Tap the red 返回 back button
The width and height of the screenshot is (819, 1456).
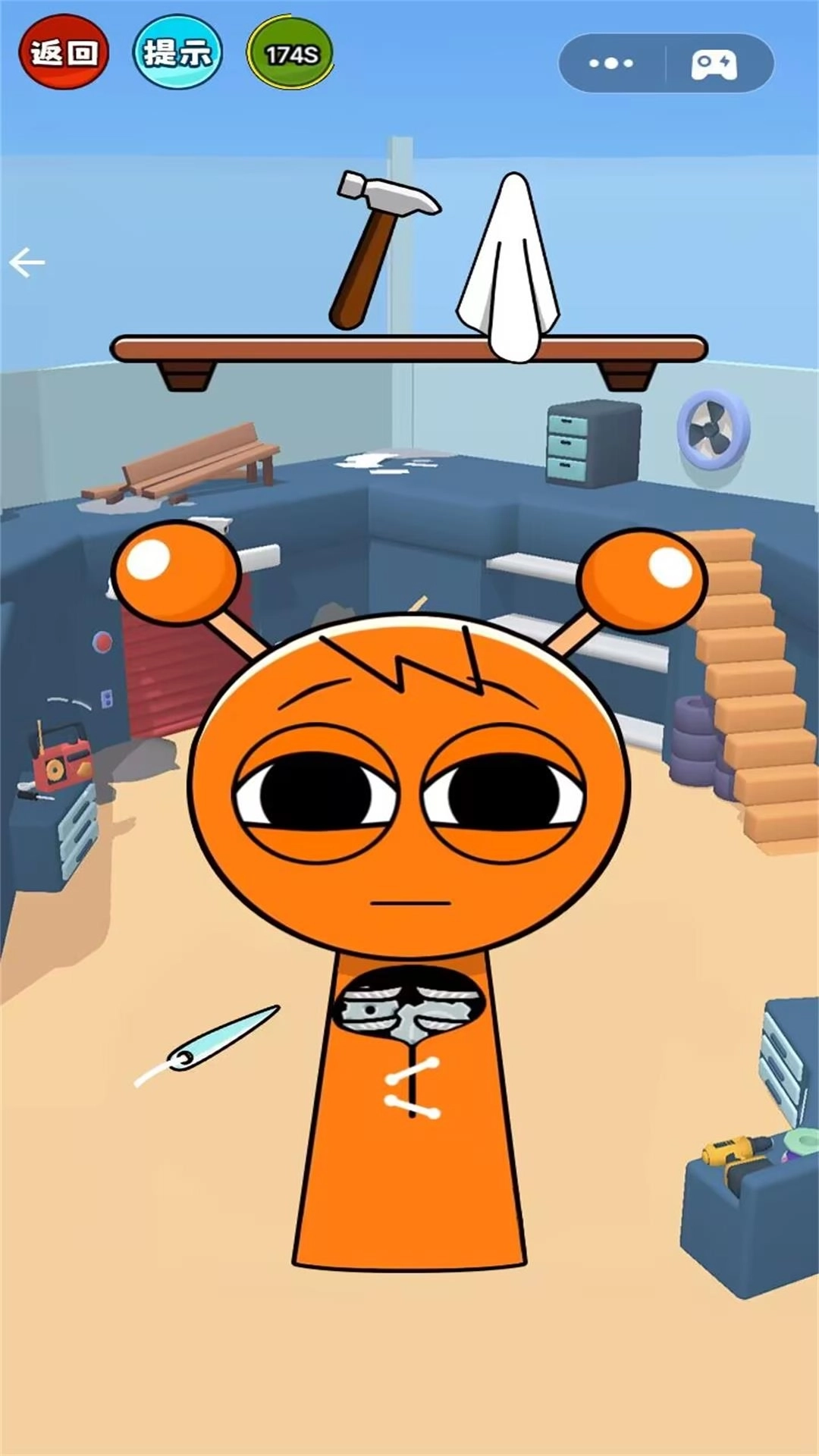tap(64, 52)
